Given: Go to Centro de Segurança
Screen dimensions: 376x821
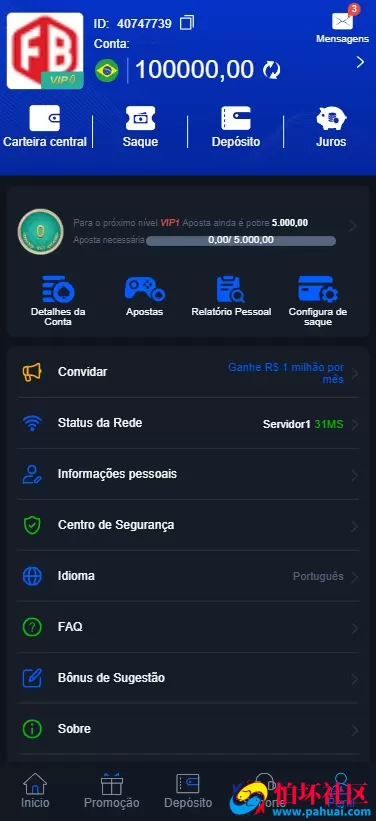Looking at the screenshot, I should click(x=188, y=525).
